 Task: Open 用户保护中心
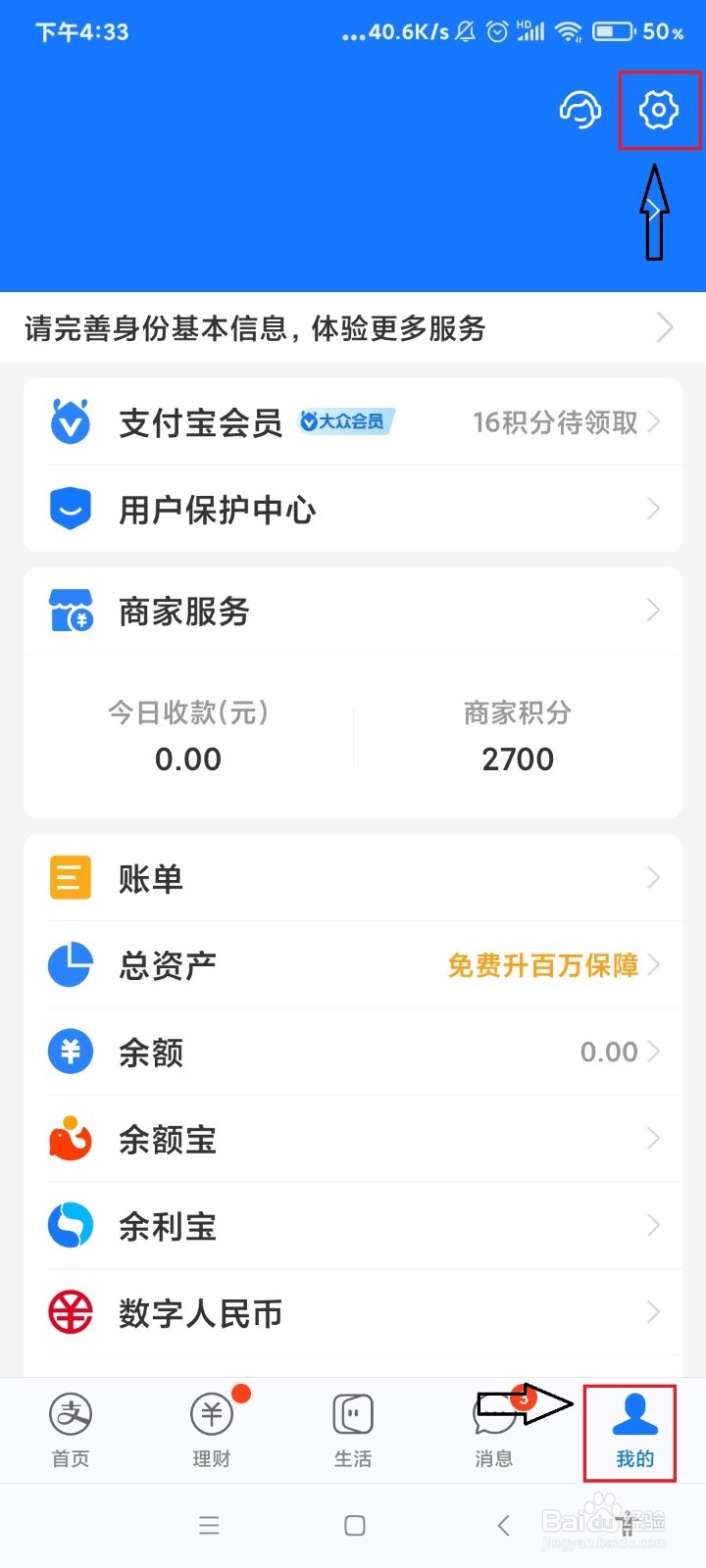coord(353,509)
